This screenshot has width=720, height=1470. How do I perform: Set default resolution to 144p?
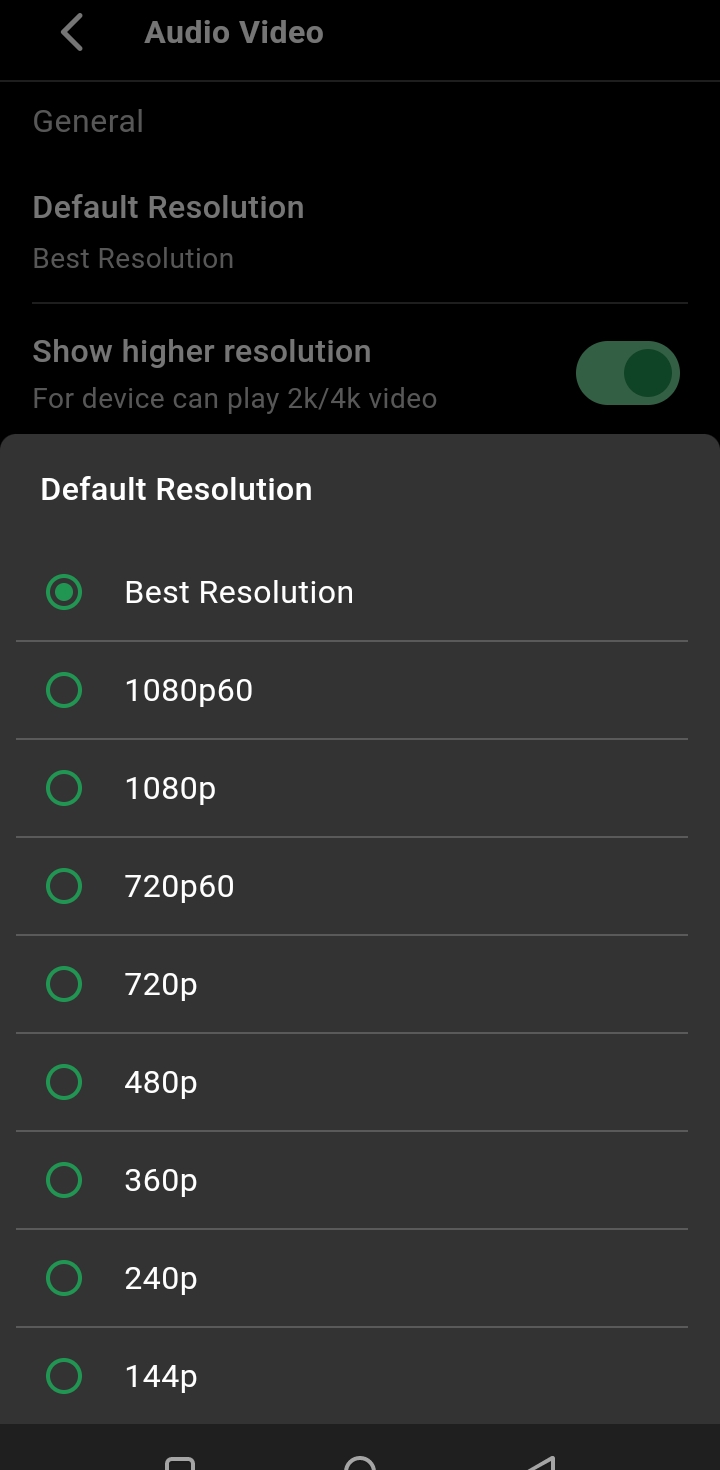coord(64,1376)
